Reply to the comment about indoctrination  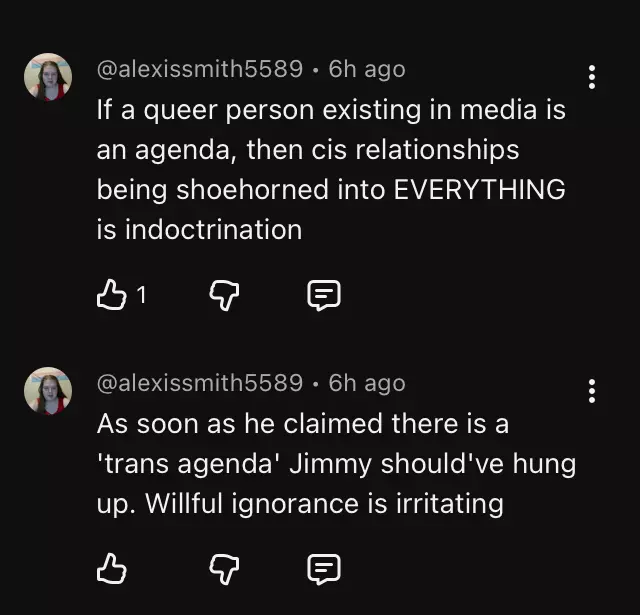pos(323,294)
